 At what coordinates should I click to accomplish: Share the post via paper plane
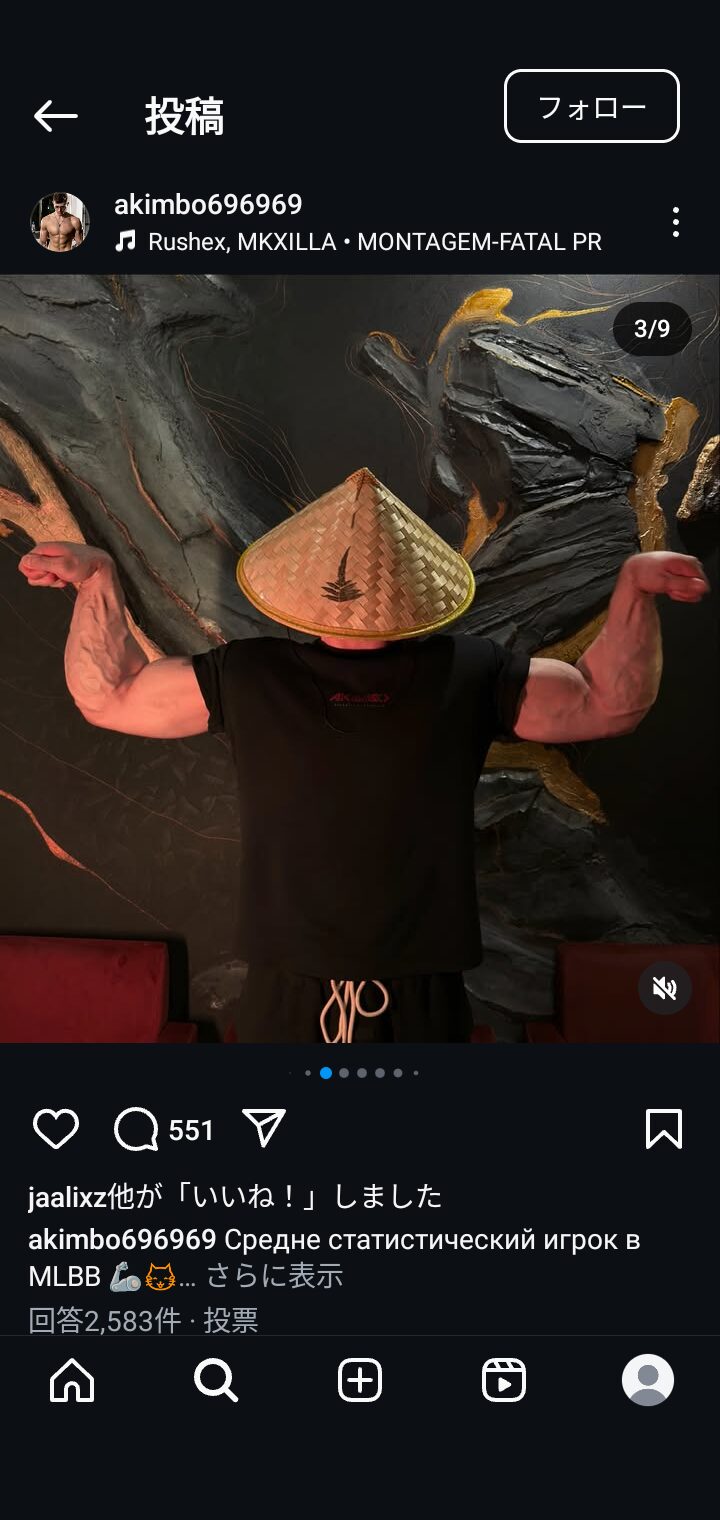pyautogui.click(x=264, y=1129)
